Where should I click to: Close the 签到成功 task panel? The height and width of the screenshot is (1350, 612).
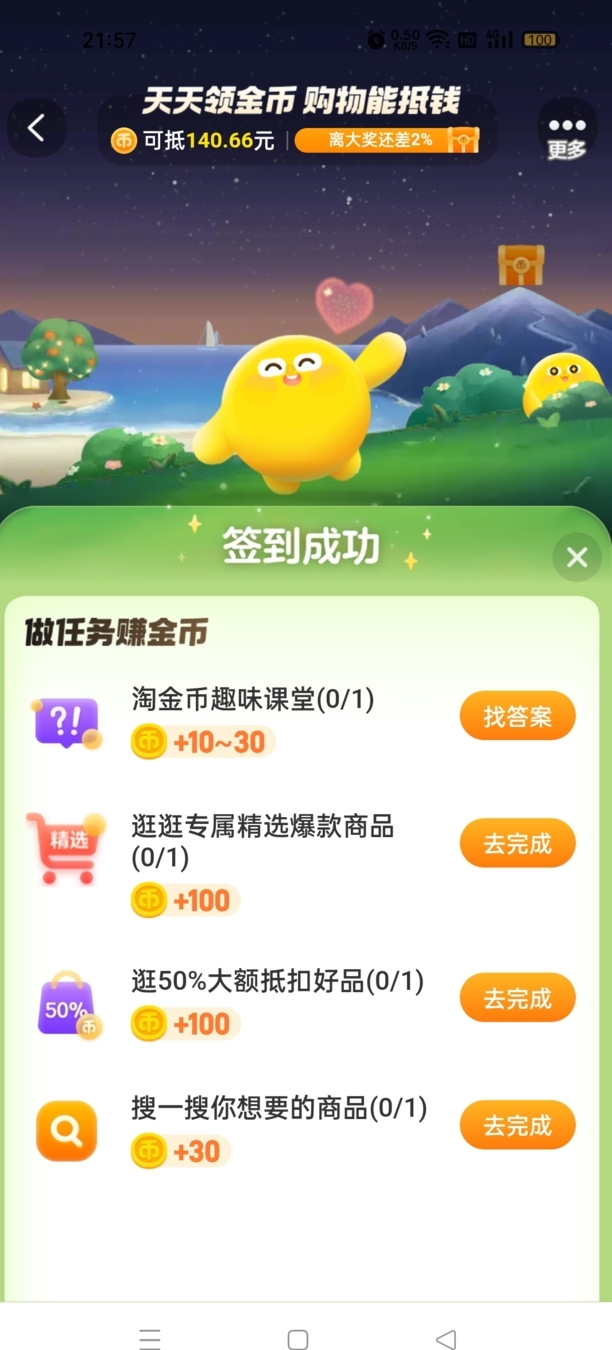[577, 558]
